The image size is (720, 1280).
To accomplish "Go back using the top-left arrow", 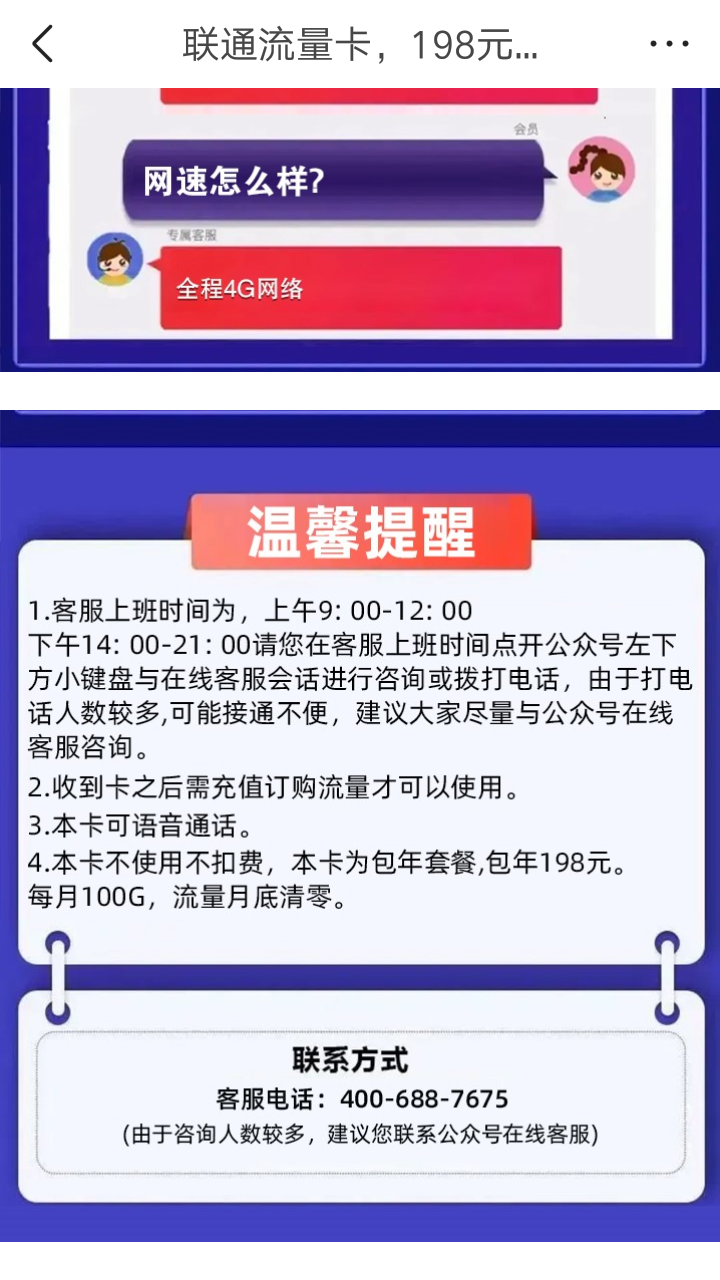I will pyautogui.click(x=42, y=44).
